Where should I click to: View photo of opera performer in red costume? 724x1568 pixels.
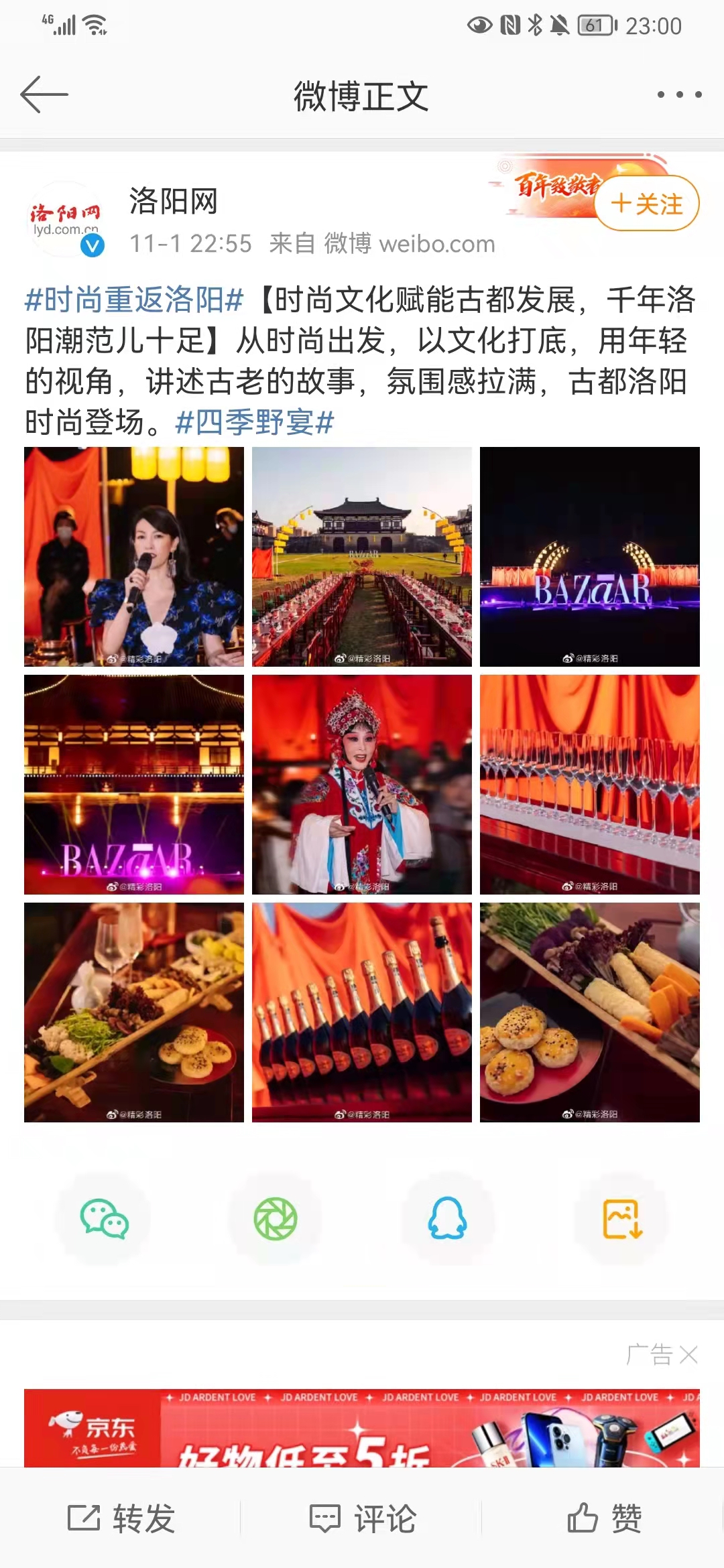point(362,785)
